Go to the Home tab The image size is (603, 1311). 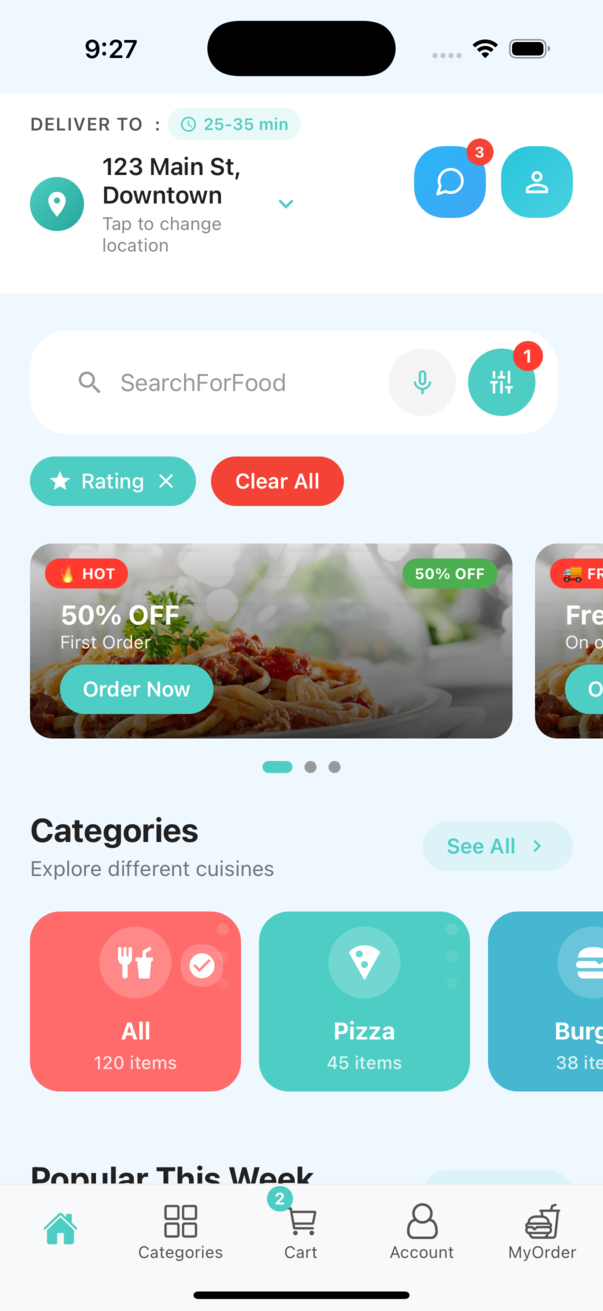(61, 1228)
